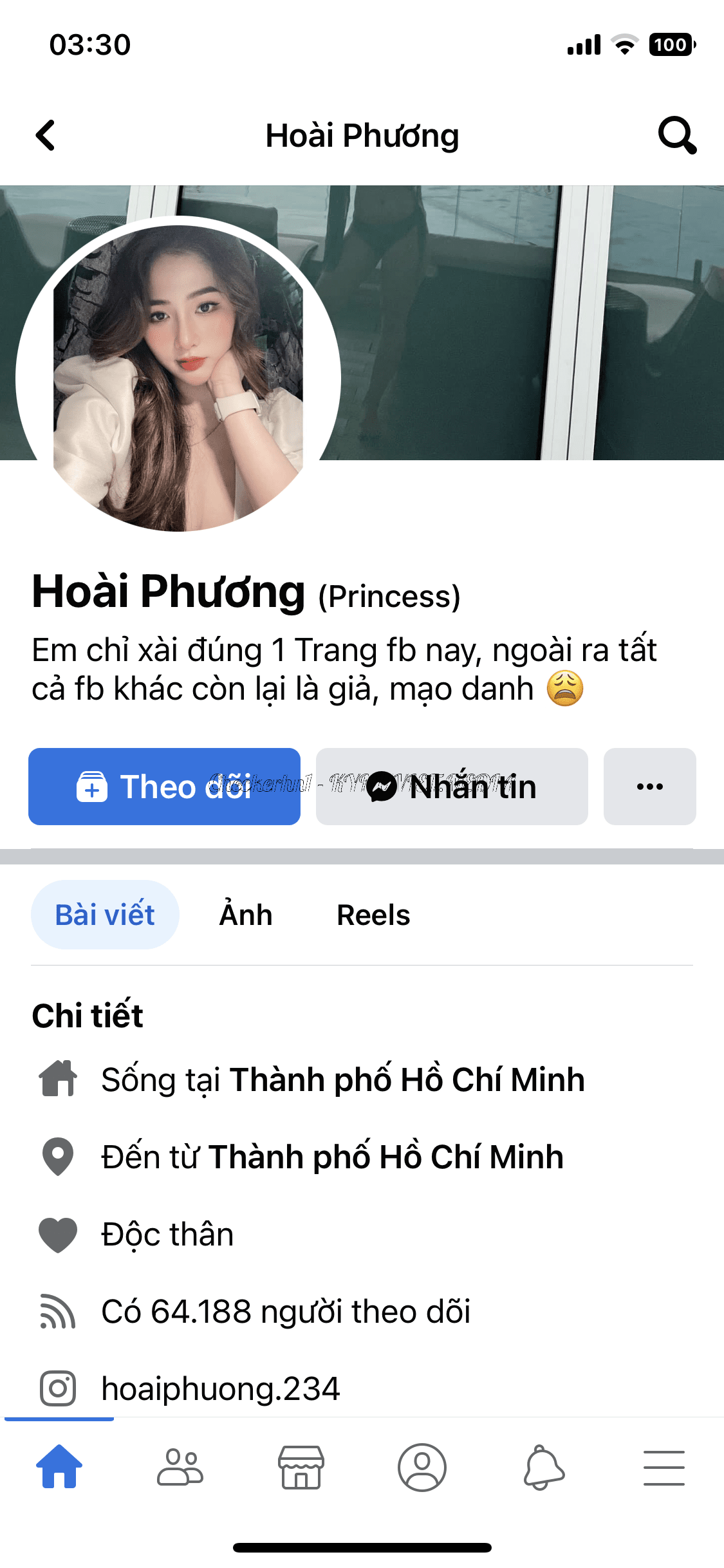Viewport: 724px width, 1568px height.
Task: Open the hoaiphuong.234 Instagram link
Action: tap(220, 1388)
